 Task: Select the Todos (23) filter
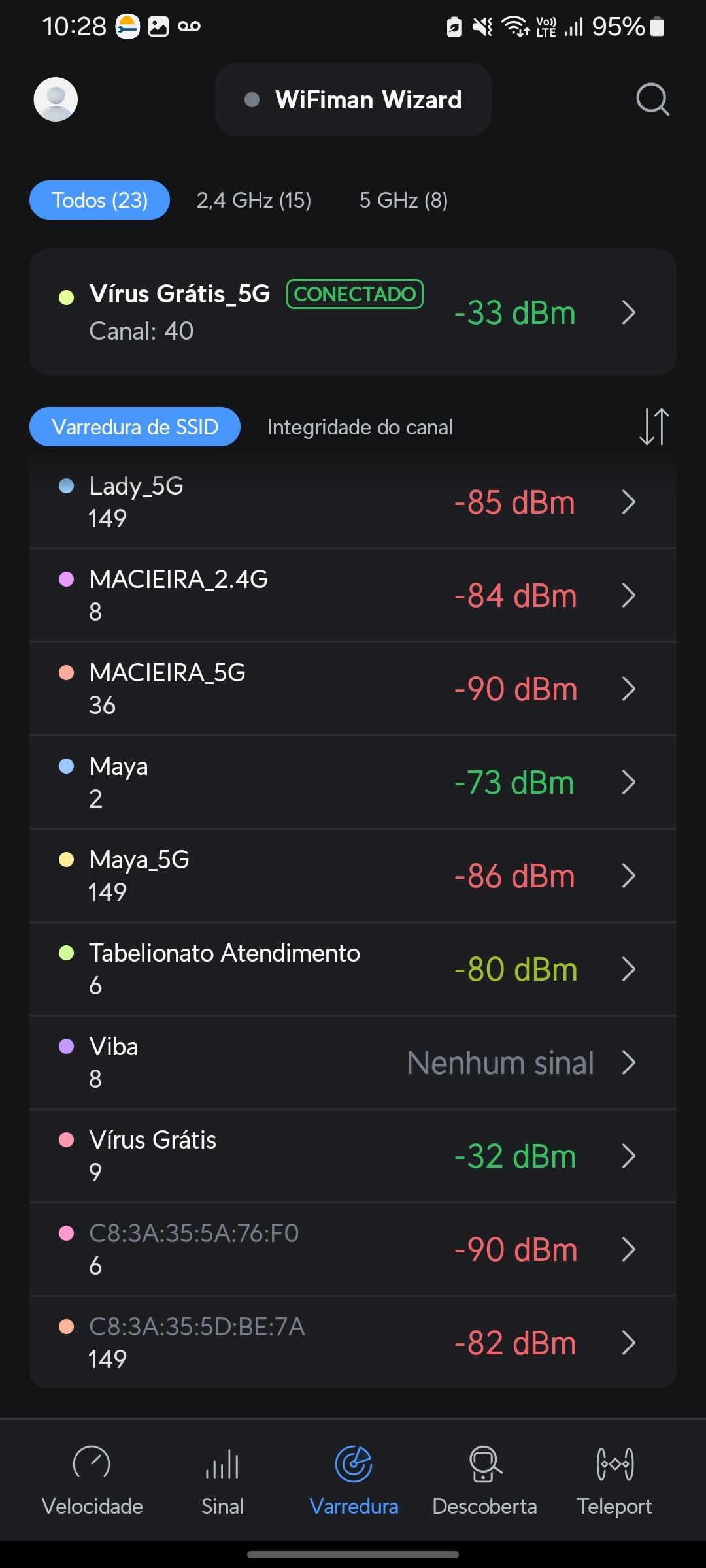(x=99, y=200)
